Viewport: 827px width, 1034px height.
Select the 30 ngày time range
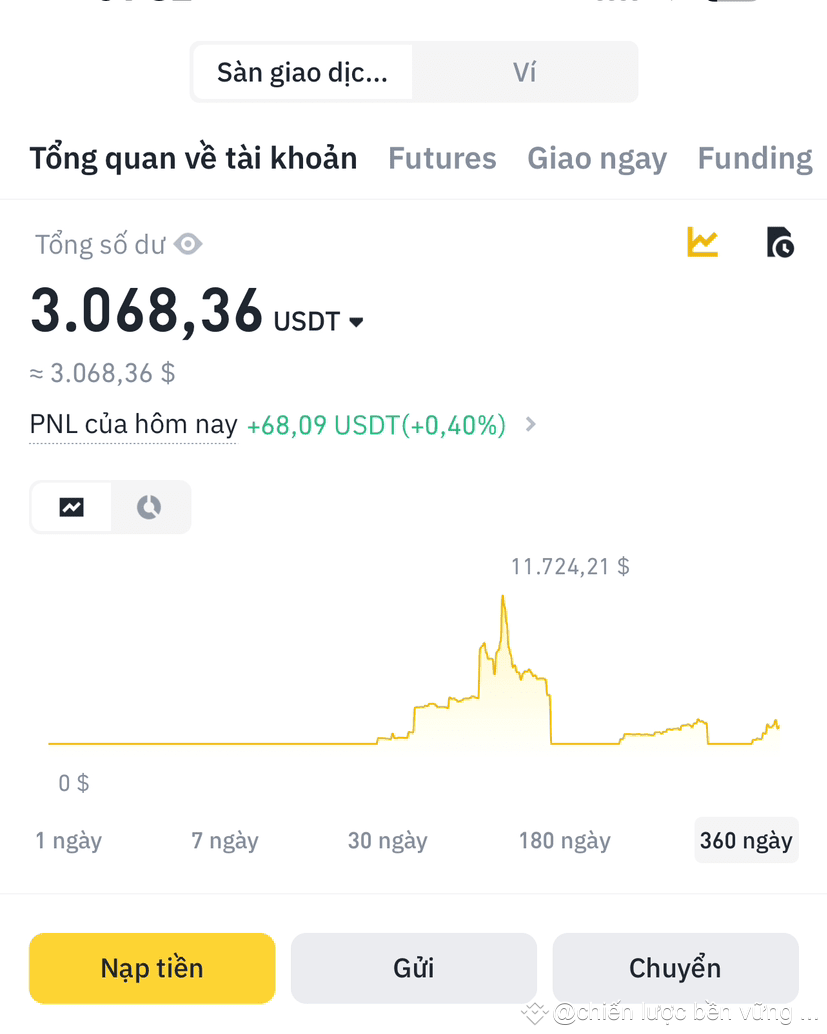[387, 840]
